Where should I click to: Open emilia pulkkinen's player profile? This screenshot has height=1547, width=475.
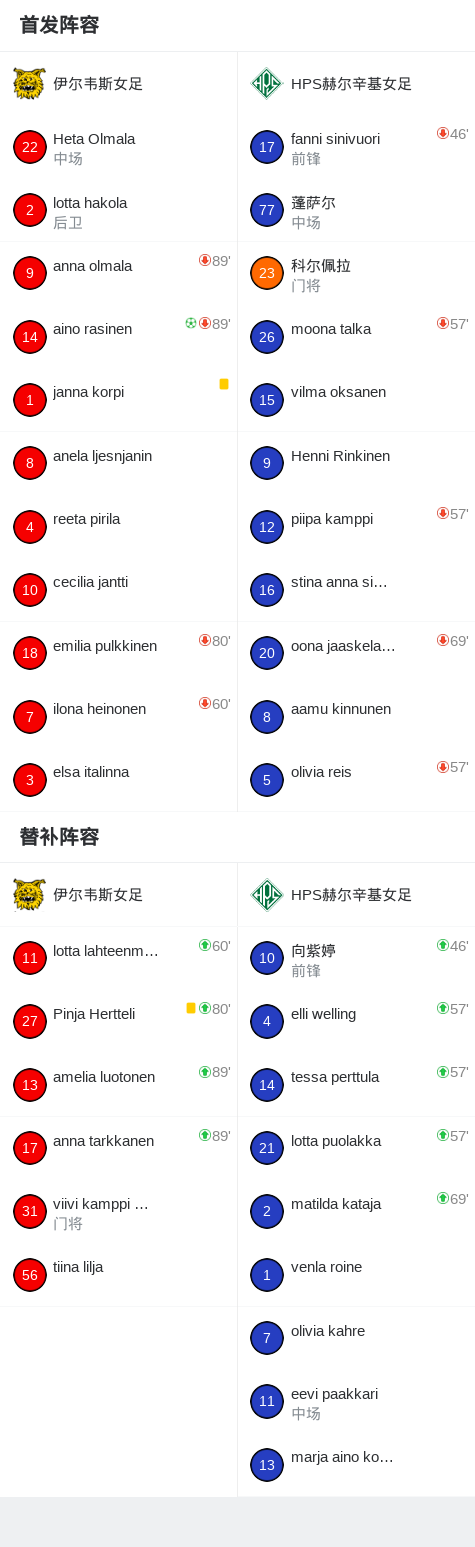click(118, 653)
